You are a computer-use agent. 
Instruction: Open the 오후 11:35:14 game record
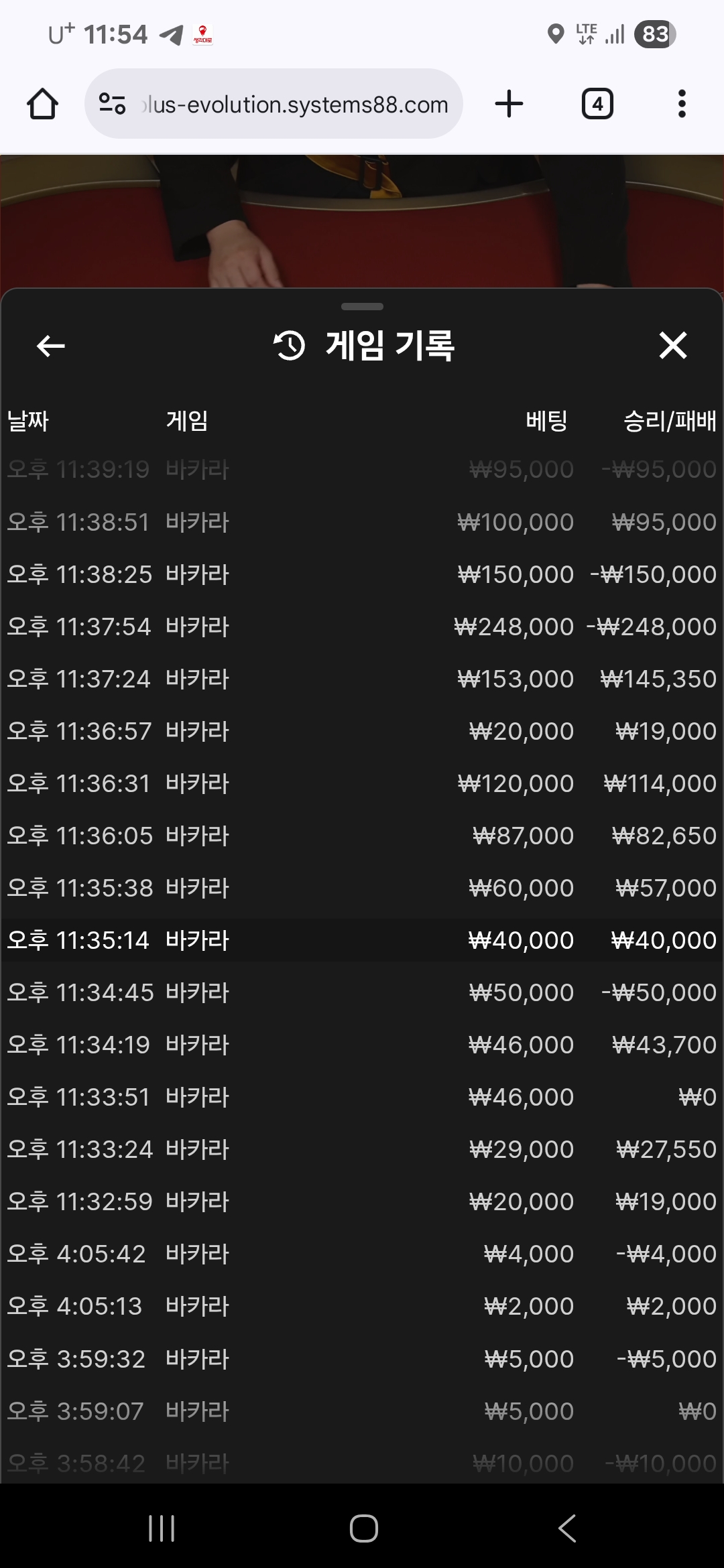362,940
